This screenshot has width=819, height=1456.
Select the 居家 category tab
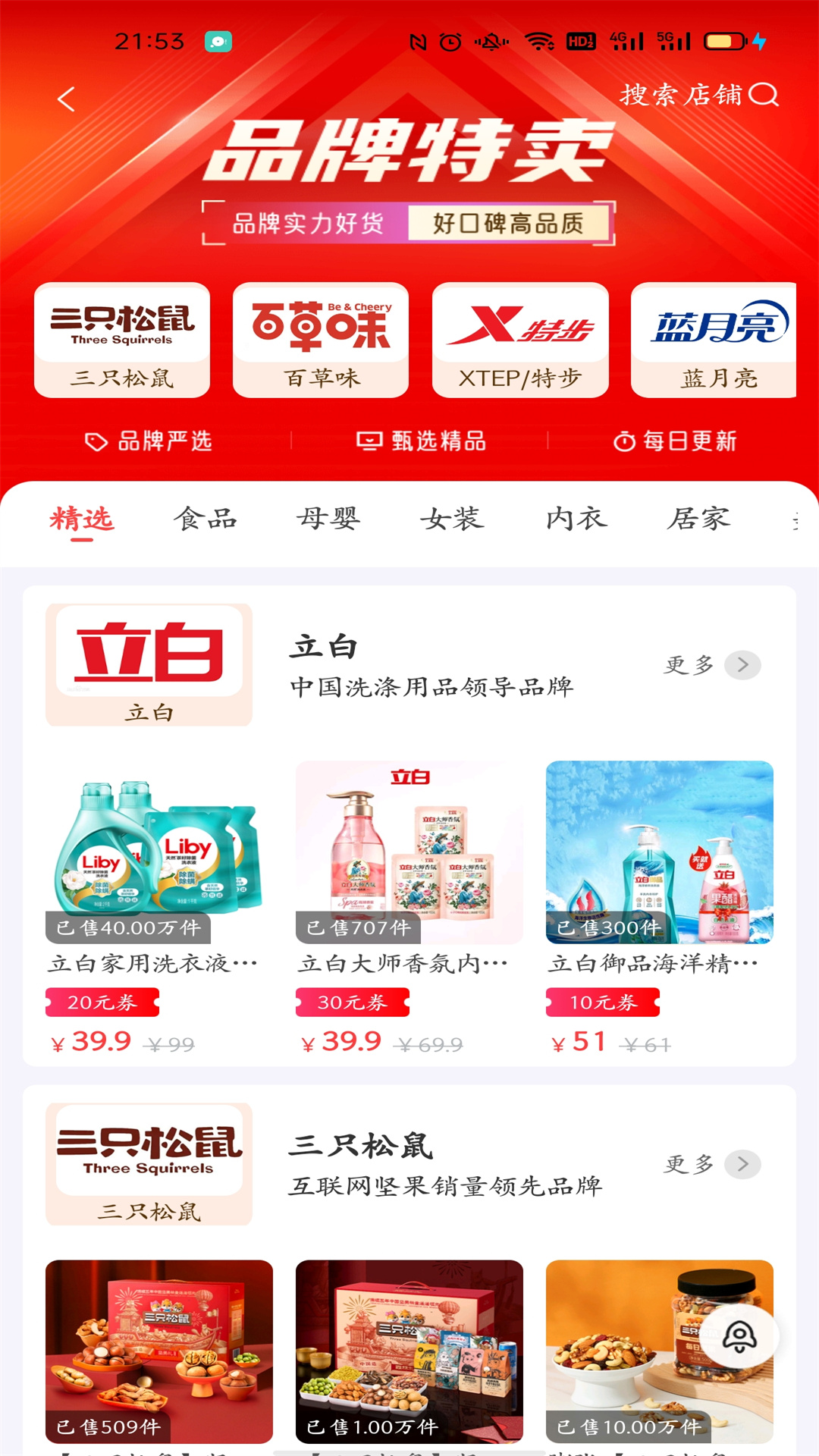click(699, 519)
